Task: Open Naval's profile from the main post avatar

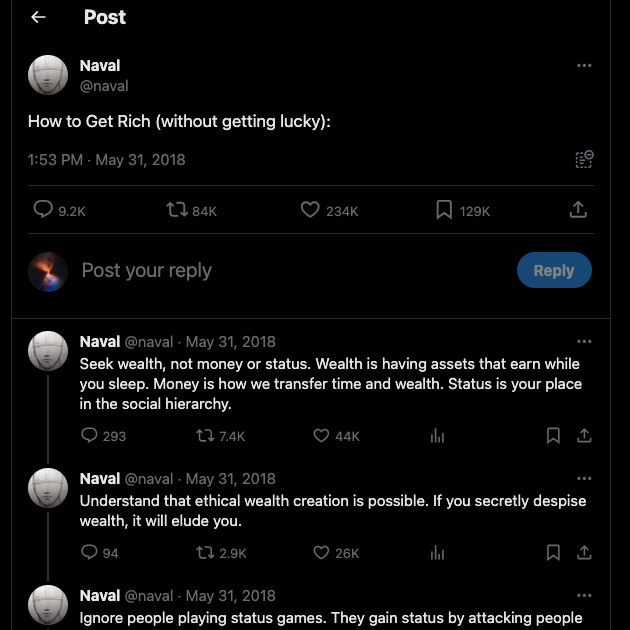Action: (48, 75)
